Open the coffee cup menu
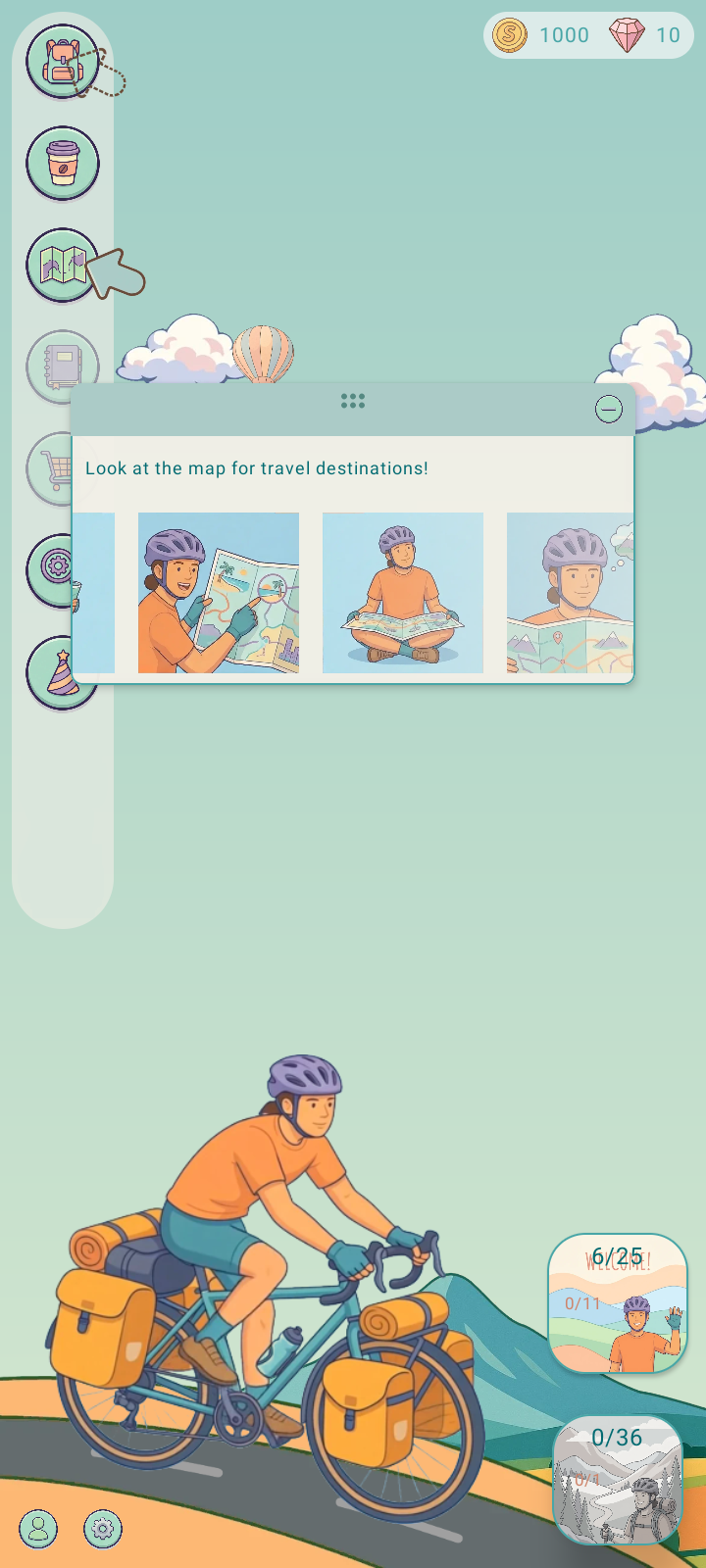Screen dimensions: 706x1568 62,164
